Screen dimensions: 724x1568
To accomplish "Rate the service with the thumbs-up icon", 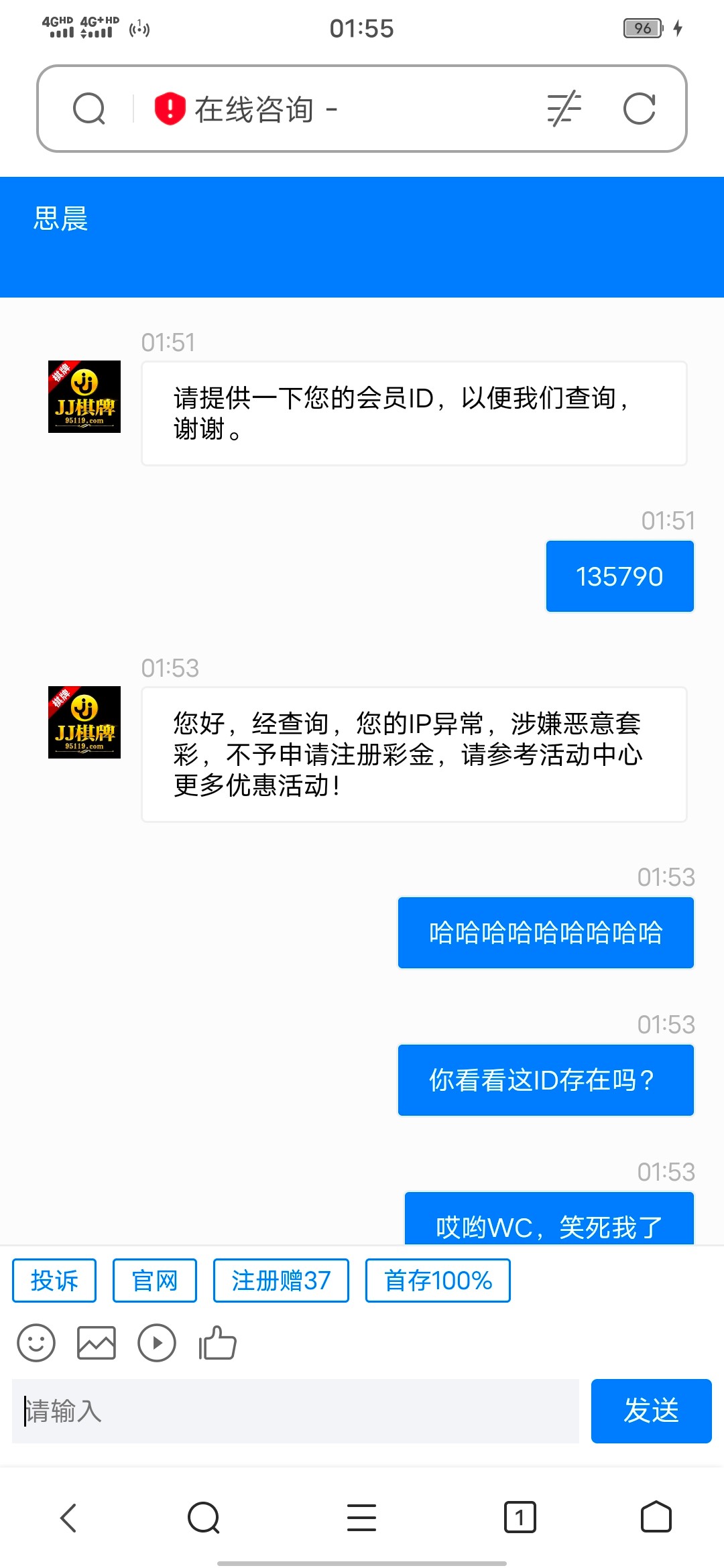I will tap(217, 1343).
